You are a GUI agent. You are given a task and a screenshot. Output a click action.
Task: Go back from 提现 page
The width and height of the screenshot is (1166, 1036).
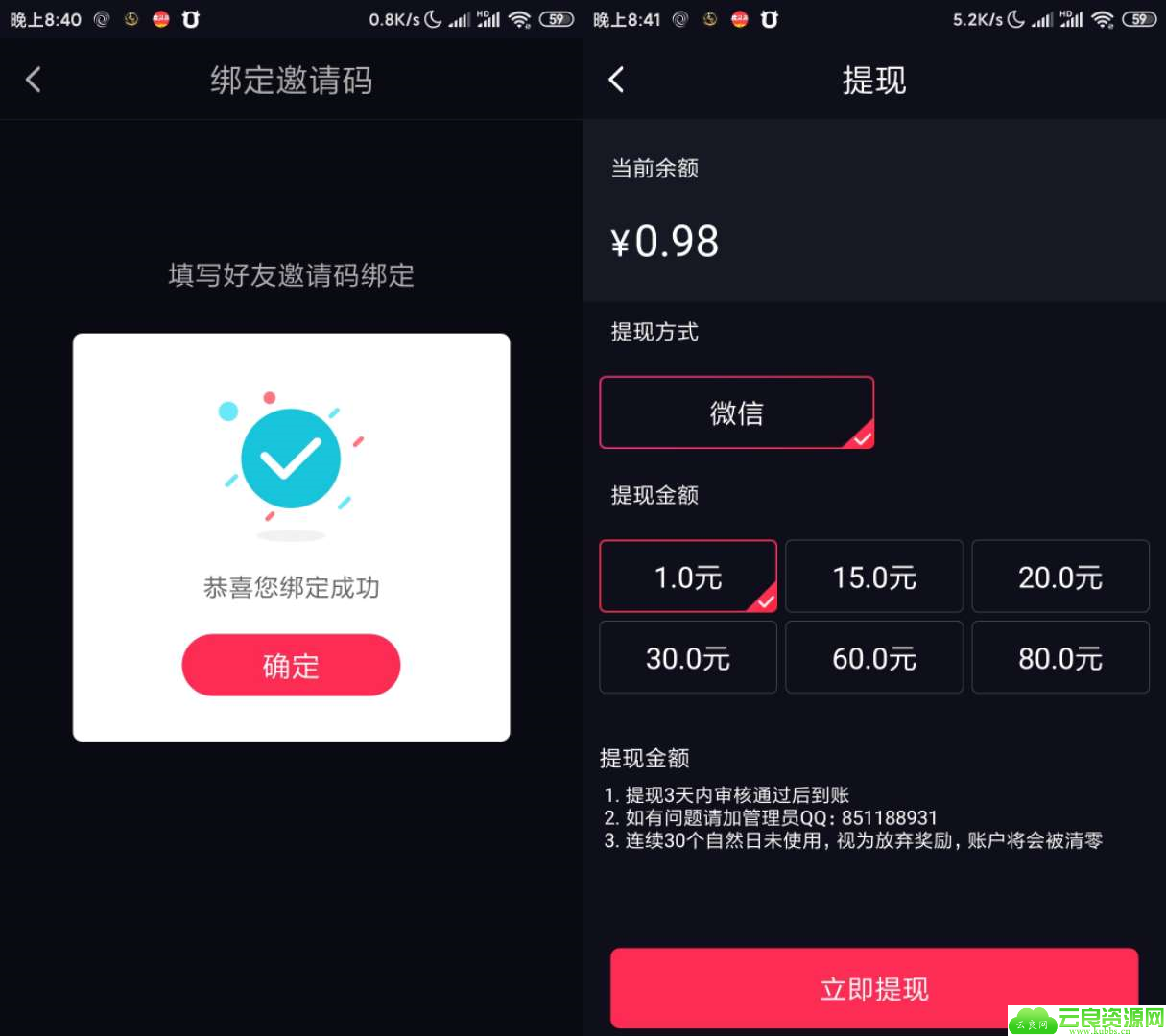(617, 80)
